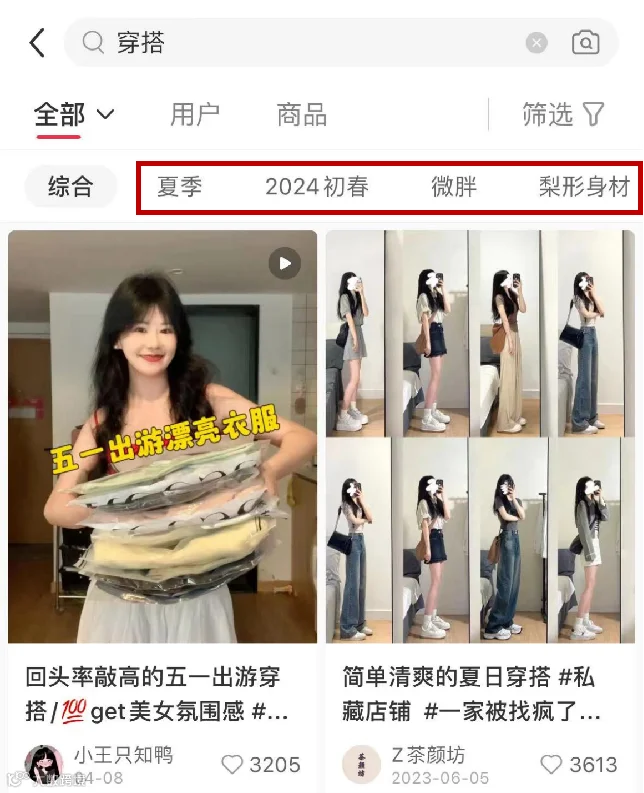The width and height of the screenshot is (644, 793).
Task: Open the 五一出游漂亮衣服 video post
Action: coord(162,436)
